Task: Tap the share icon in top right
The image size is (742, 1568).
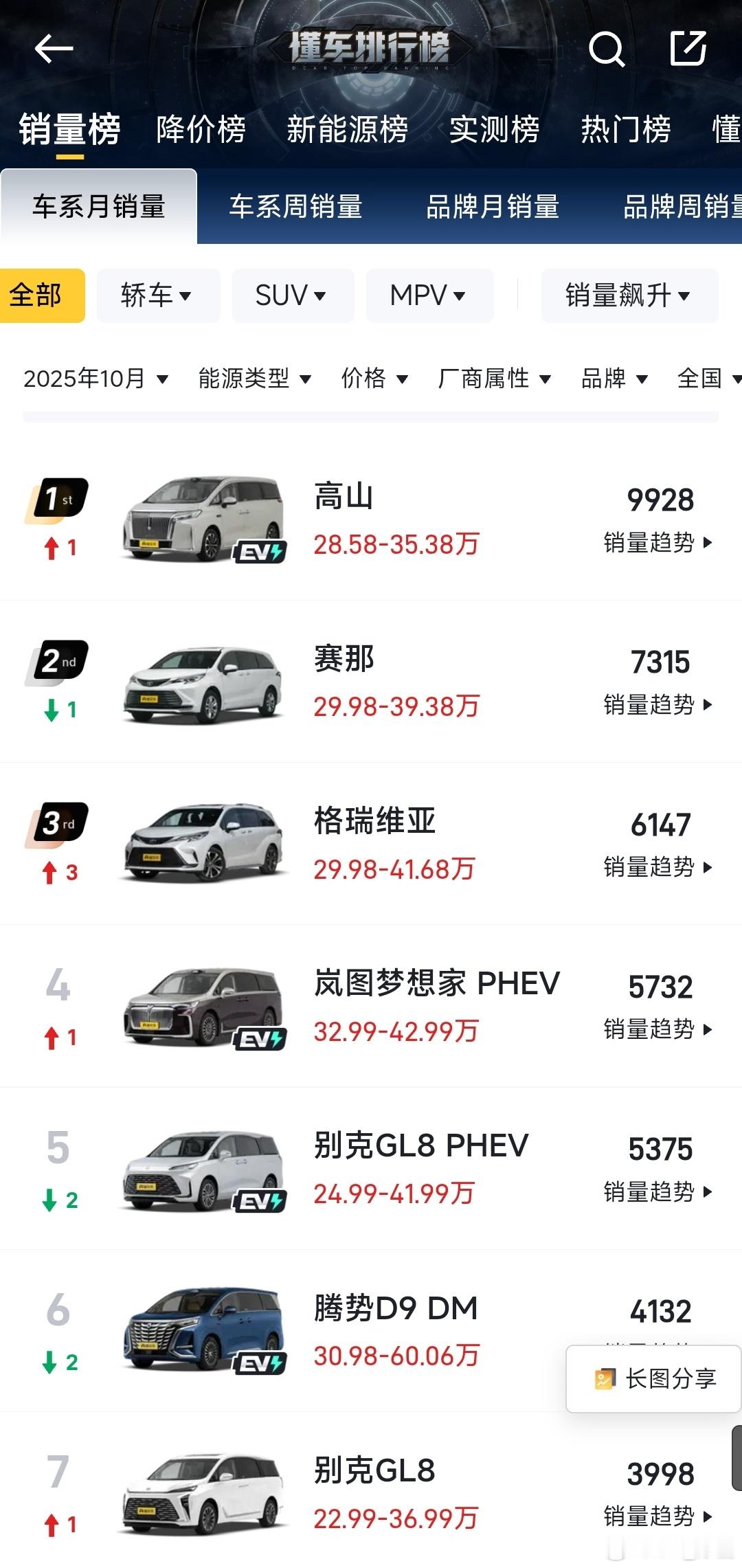Action: coord(688,48)
